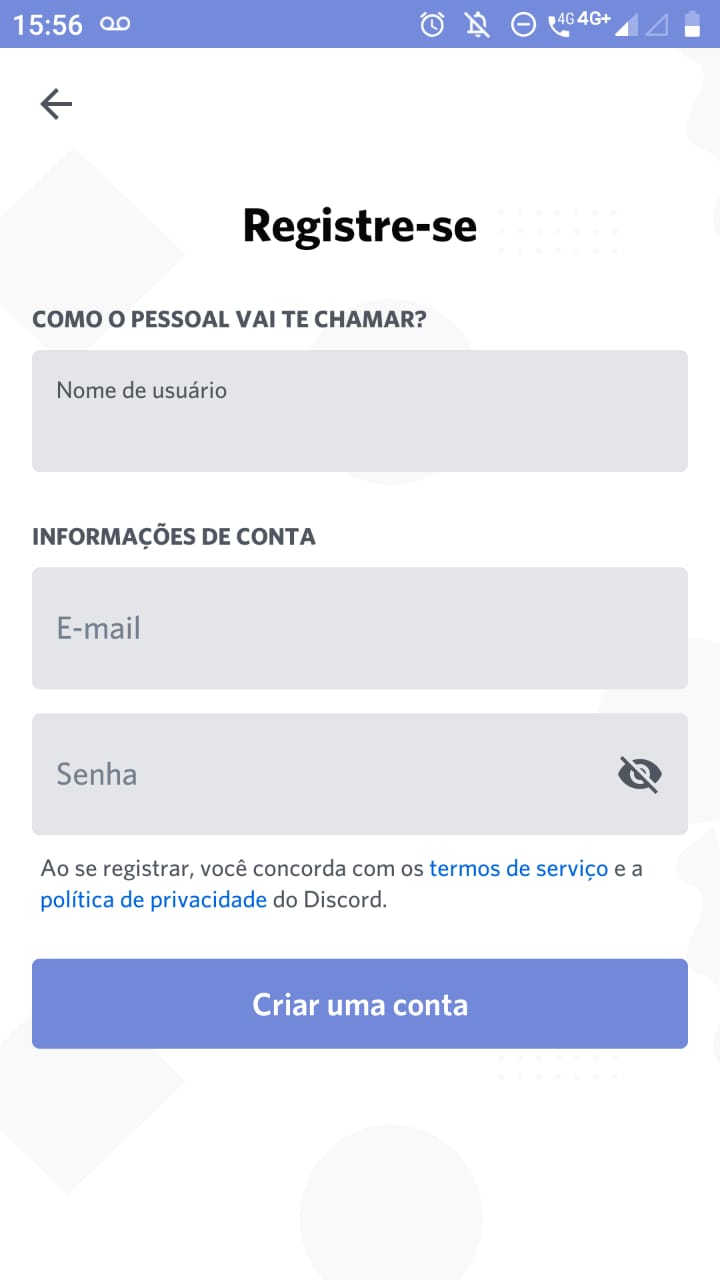Focus the Nome de usuário field

click(359, 410)
